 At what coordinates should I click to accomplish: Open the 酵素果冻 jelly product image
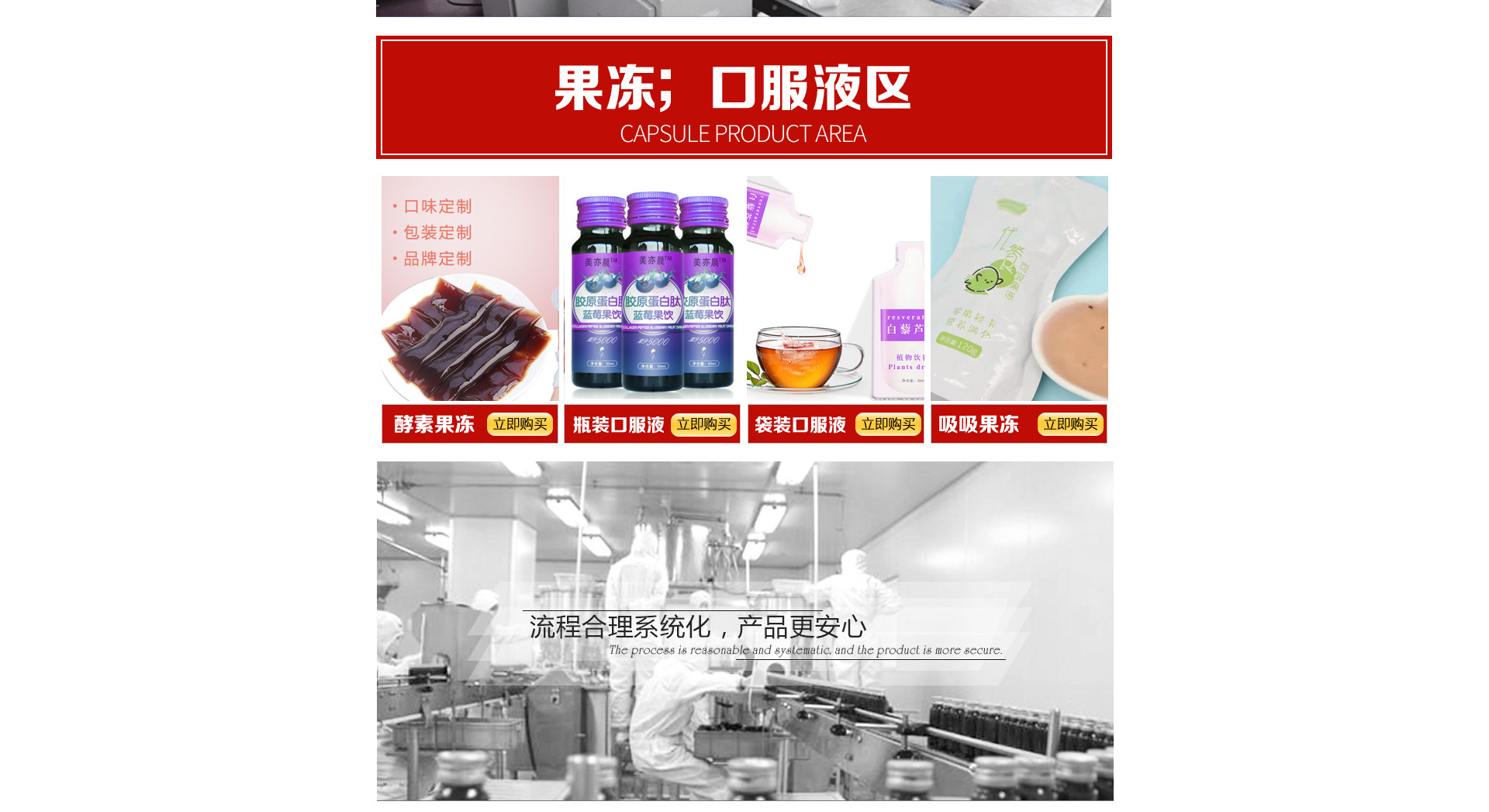470,289
